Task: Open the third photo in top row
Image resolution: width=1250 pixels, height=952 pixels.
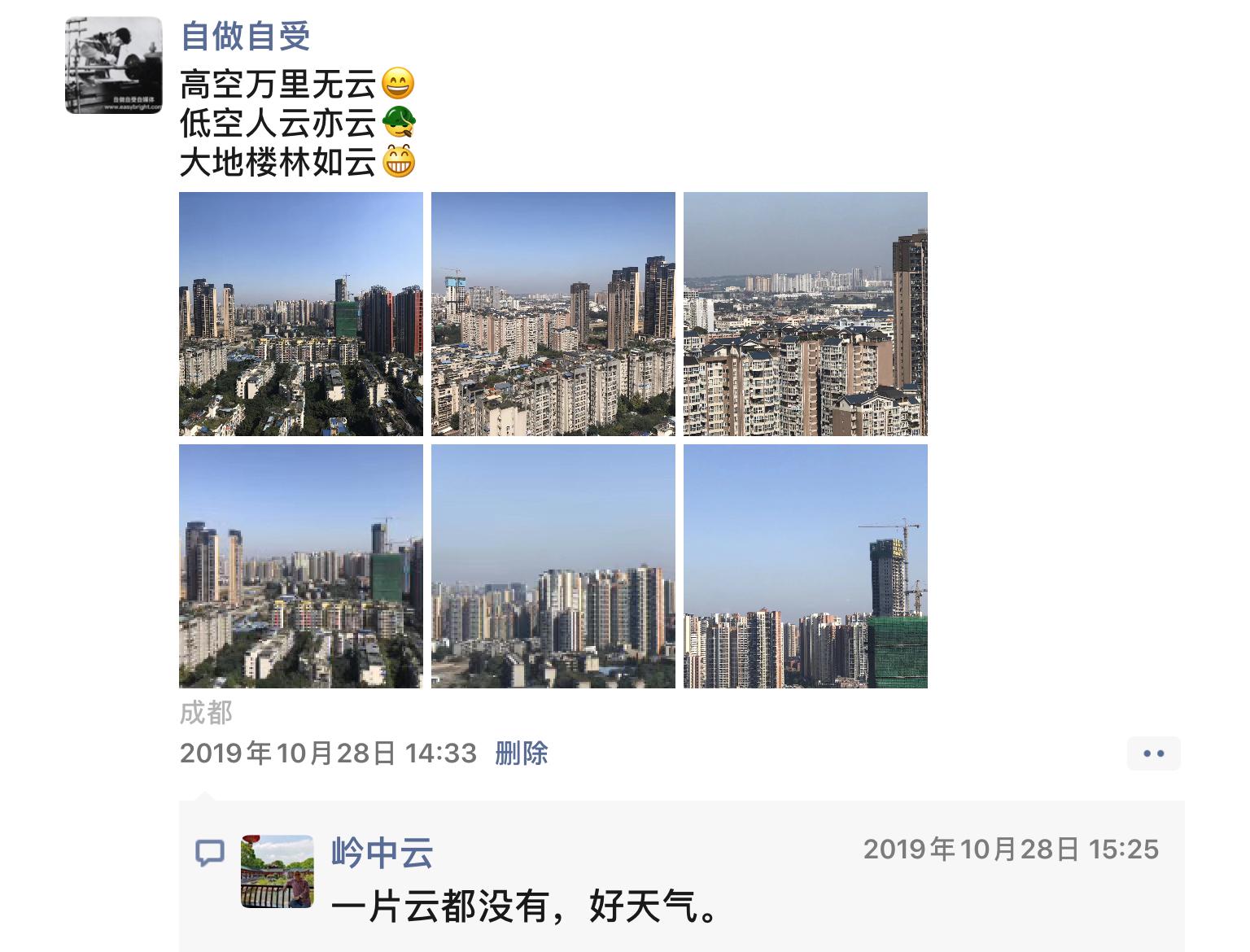Action: click(806, 314)
